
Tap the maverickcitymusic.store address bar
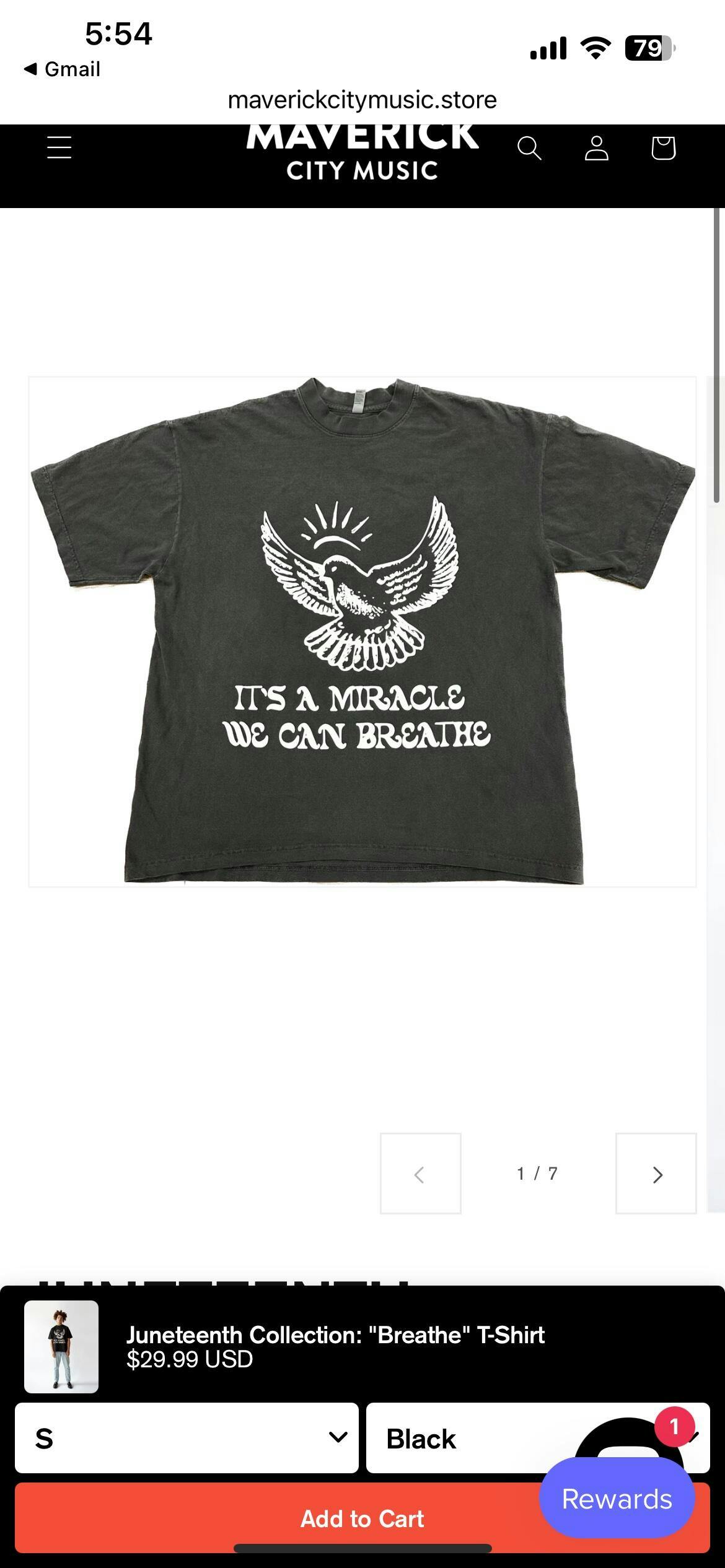pos(362,100)
